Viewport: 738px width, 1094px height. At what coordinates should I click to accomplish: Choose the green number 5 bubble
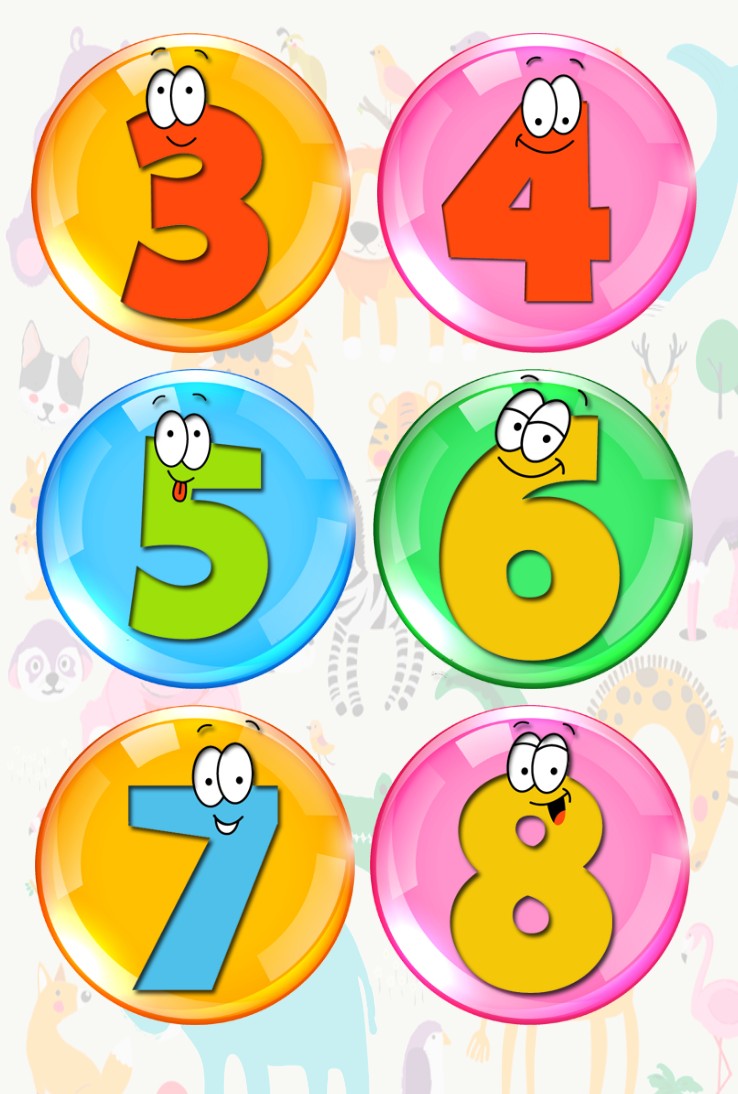pos(195,530)
